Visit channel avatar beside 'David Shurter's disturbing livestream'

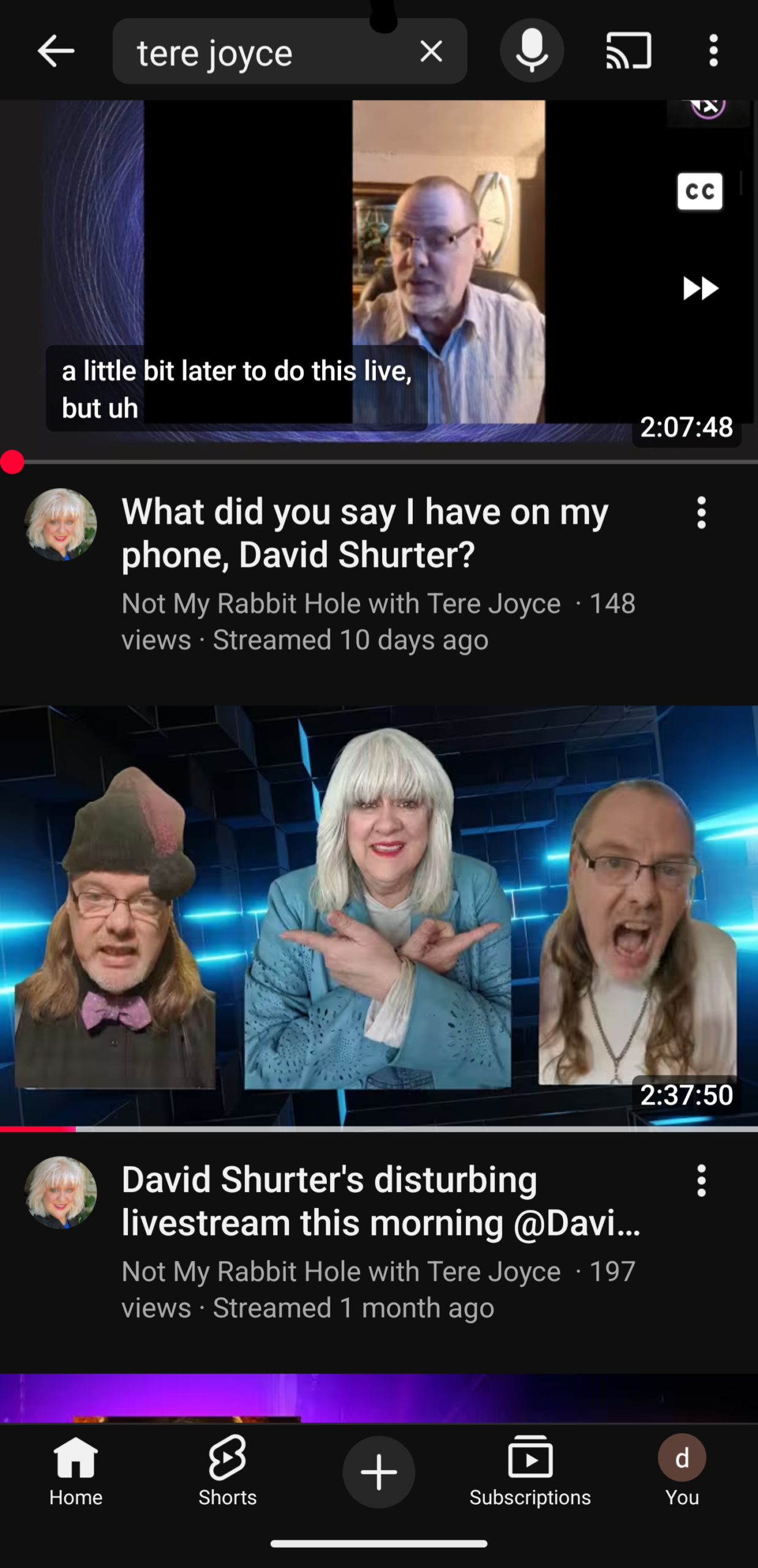point(61,1192)
